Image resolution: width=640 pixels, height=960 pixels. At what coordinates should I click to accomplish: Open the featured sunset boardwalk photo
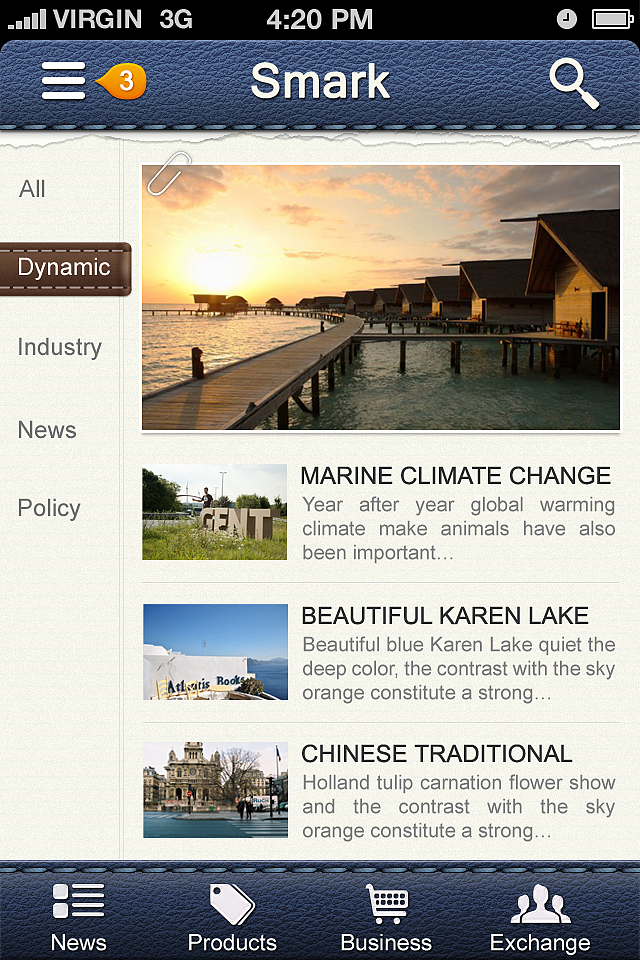click(381, 298)
